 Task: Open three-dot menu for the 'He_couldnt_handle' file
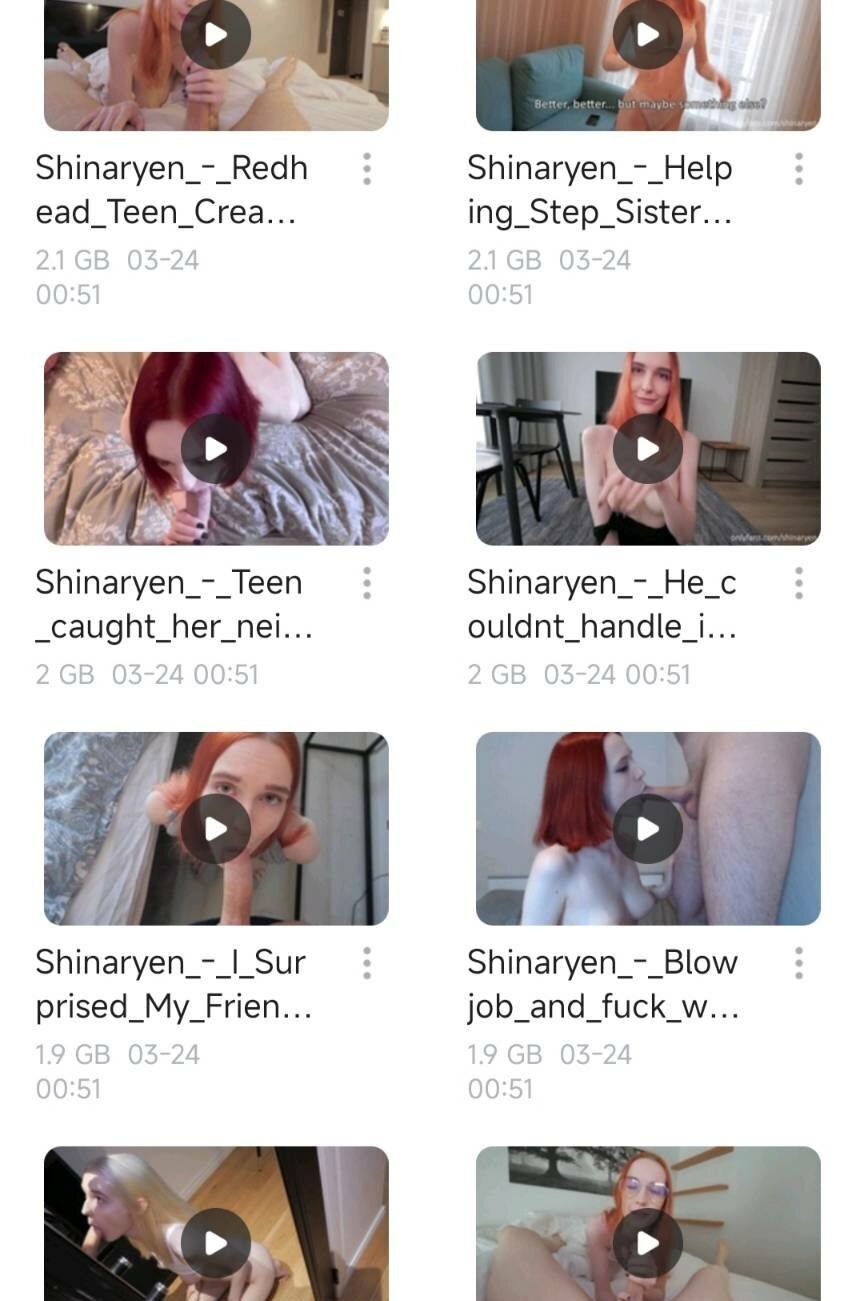(x=799, y=583)
